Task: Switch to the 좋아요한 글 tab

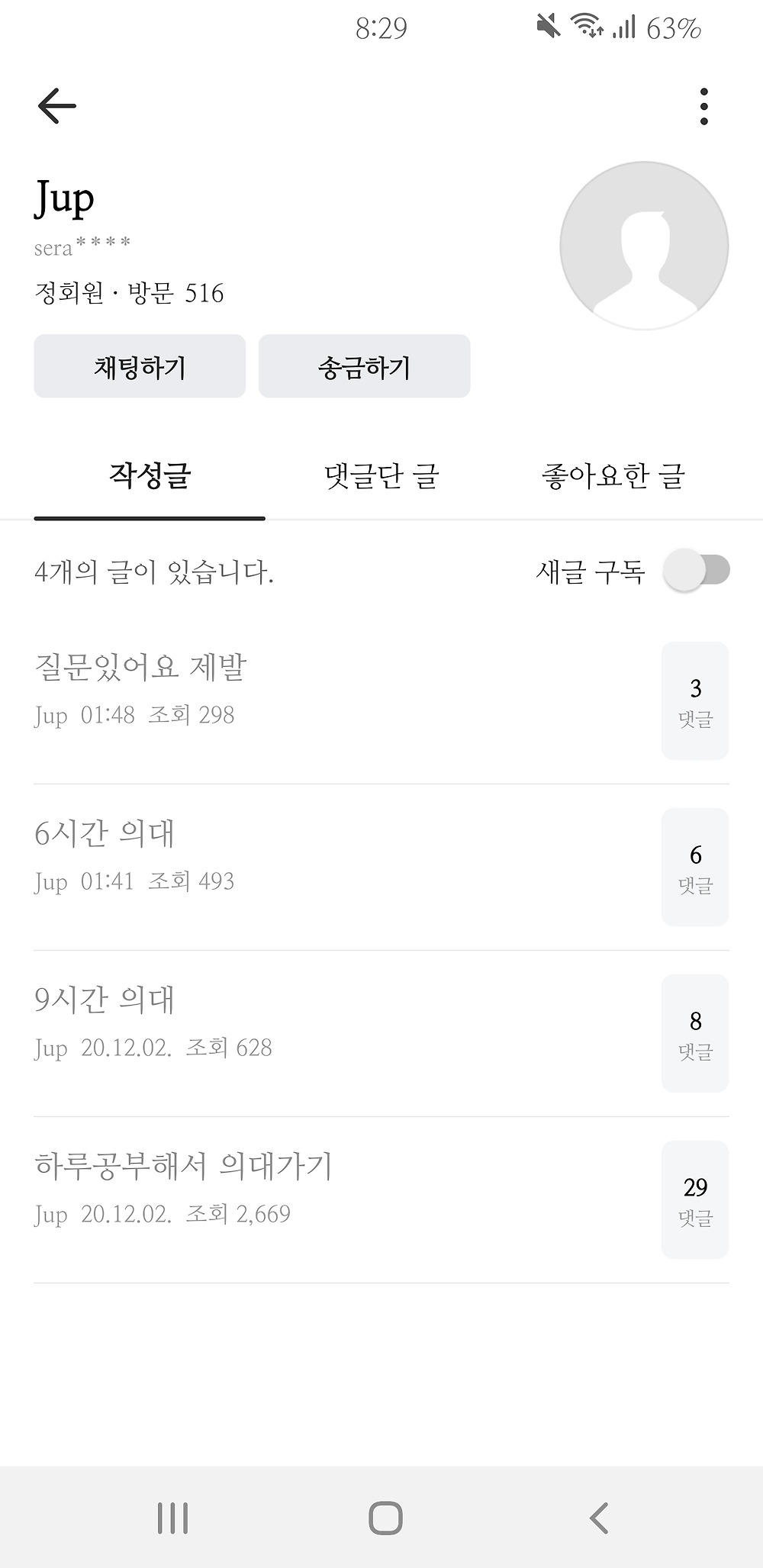Action: click(x=613, y=476)
